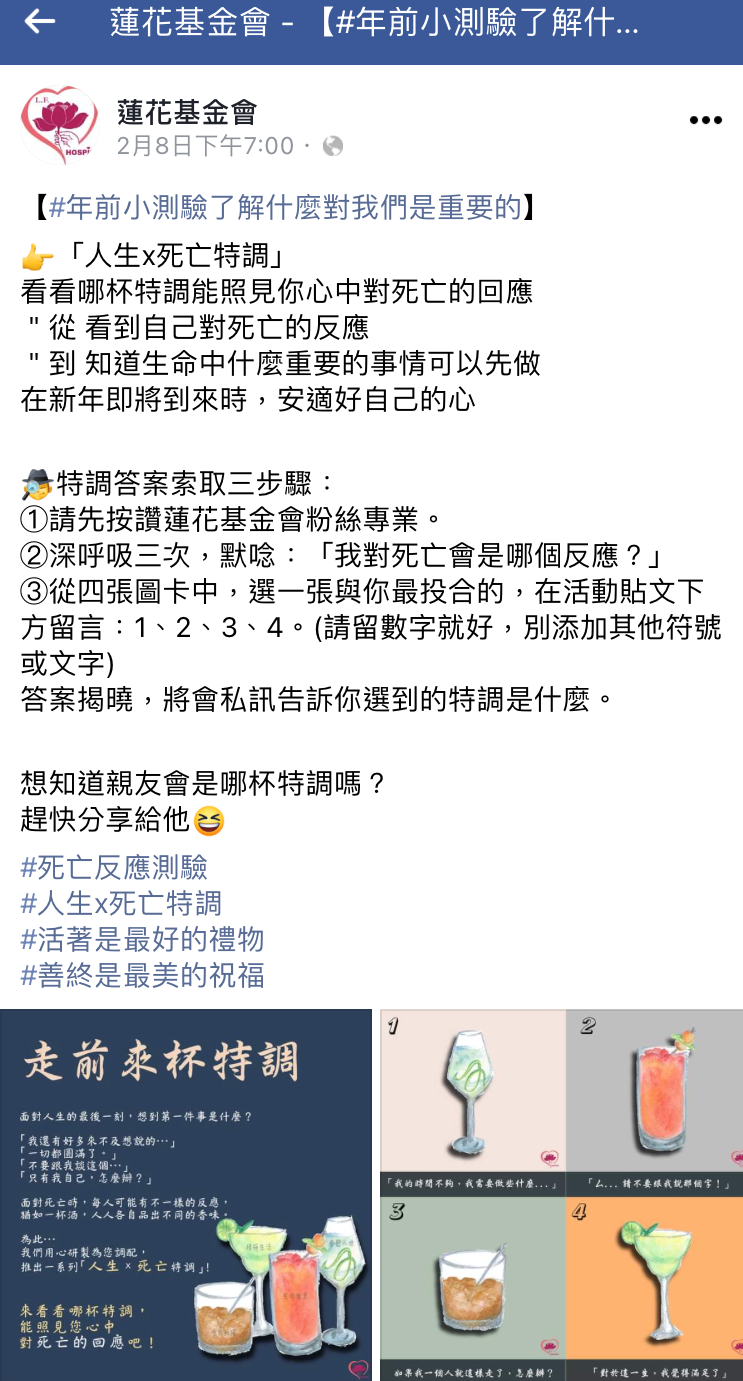Open hashtag #活著是最好的禮物
The height and width of the screenshot is (1381, 743).
tap(142, 939)
